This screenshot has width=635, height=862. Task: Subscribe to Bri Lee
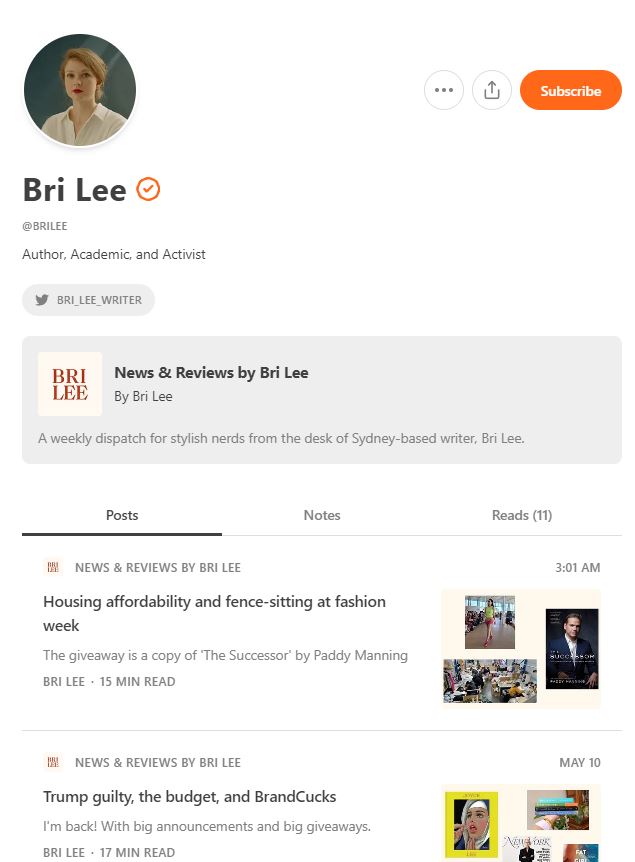(570, 90)
